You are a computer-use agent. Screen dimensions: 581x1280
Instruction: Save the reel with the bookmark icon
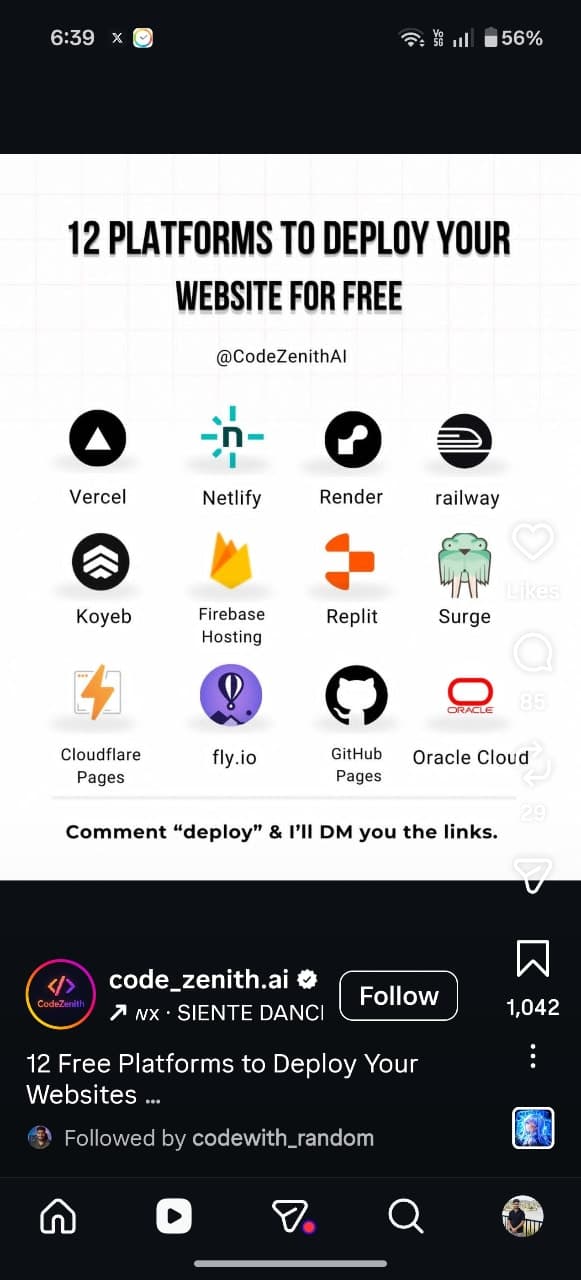click(x=533, y=958)
